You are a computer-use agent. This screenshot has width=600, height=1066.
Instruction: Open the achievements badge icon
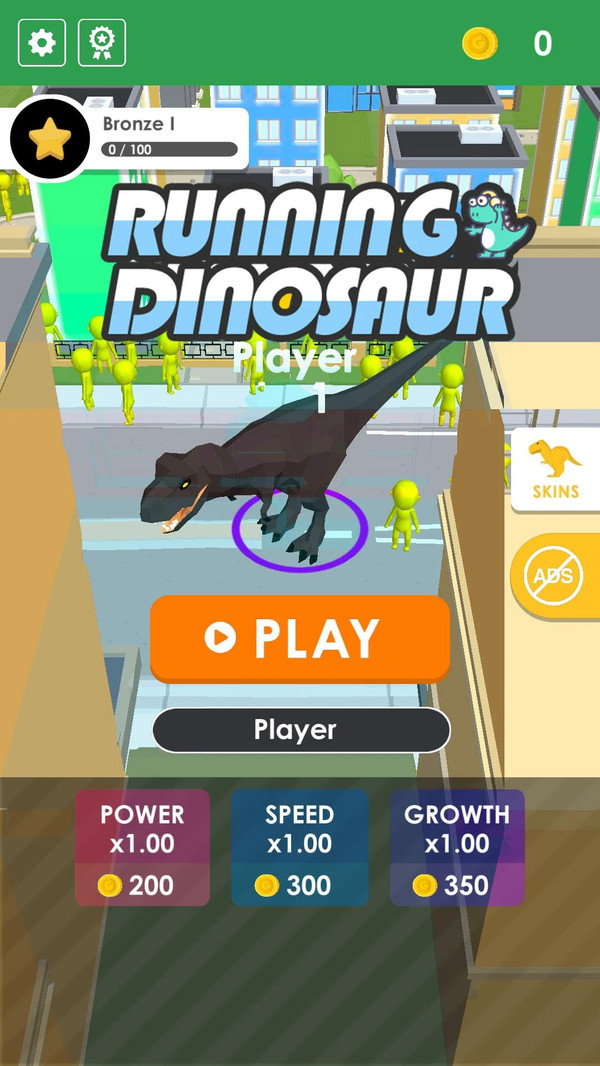(x=102, y=43)
